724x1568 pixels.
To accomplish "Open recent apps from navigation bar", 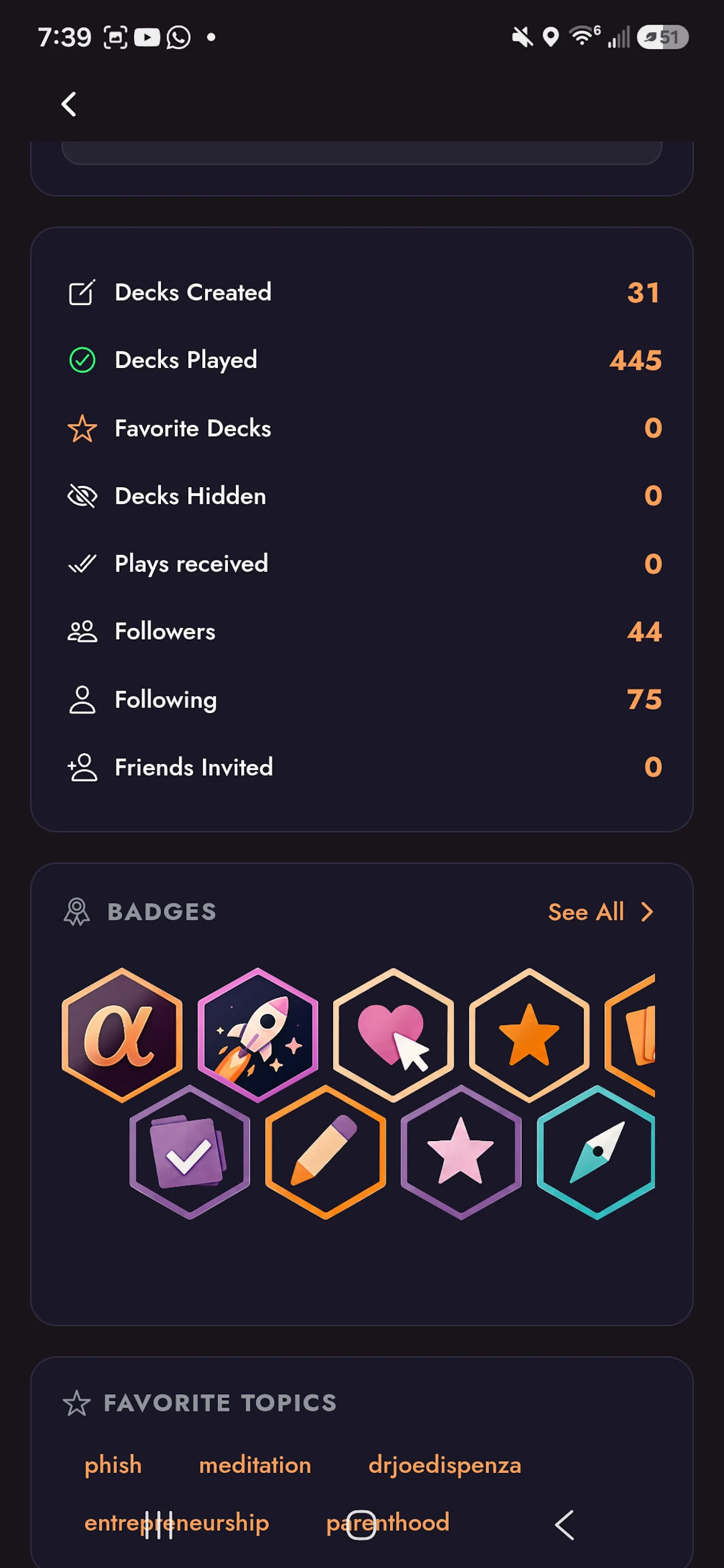I will (158, 1525).
